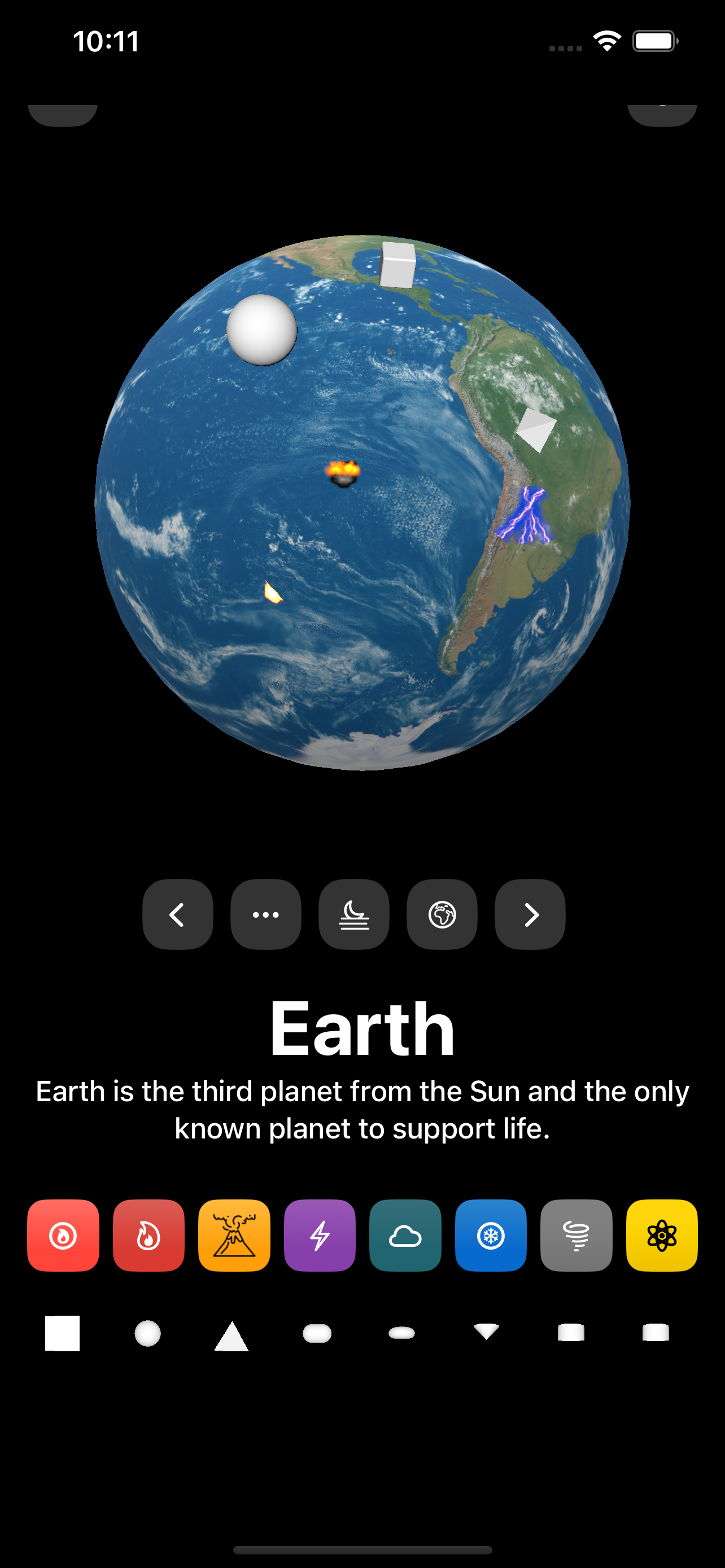Tap the moon haze button

point(353,914)
